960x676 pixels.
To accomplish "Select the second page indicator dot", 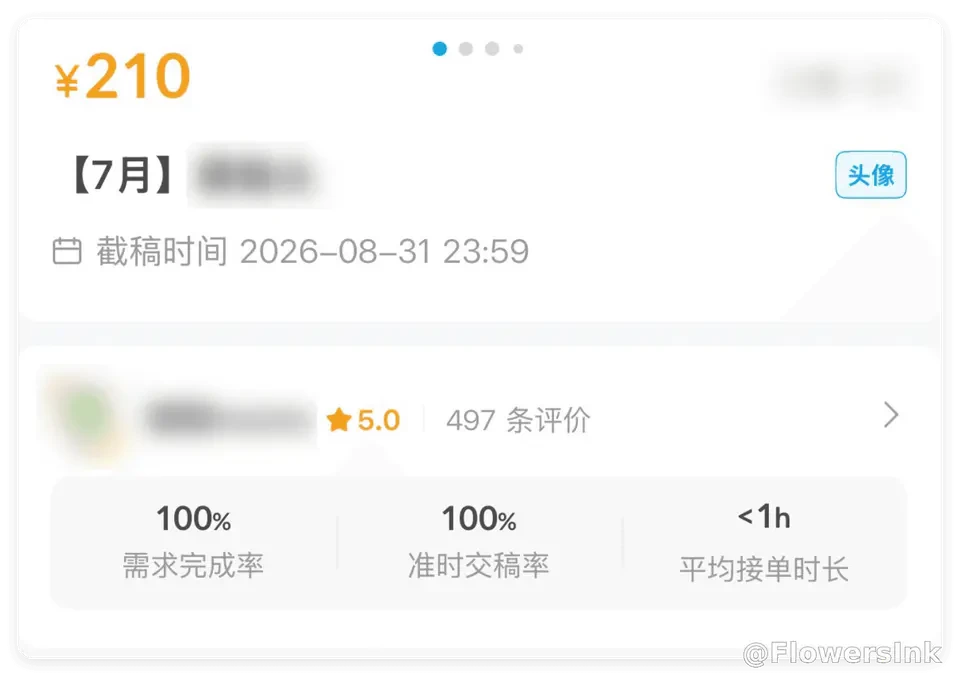I will tap(466, 49).
